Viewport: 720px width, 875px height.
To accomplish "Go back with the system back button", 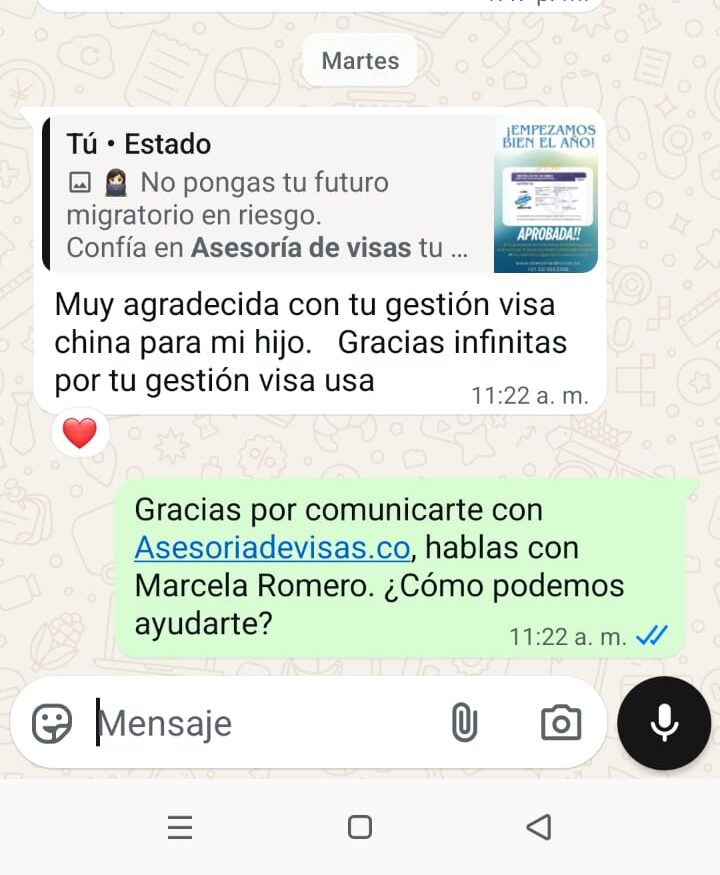I will [x=539, y=827].
